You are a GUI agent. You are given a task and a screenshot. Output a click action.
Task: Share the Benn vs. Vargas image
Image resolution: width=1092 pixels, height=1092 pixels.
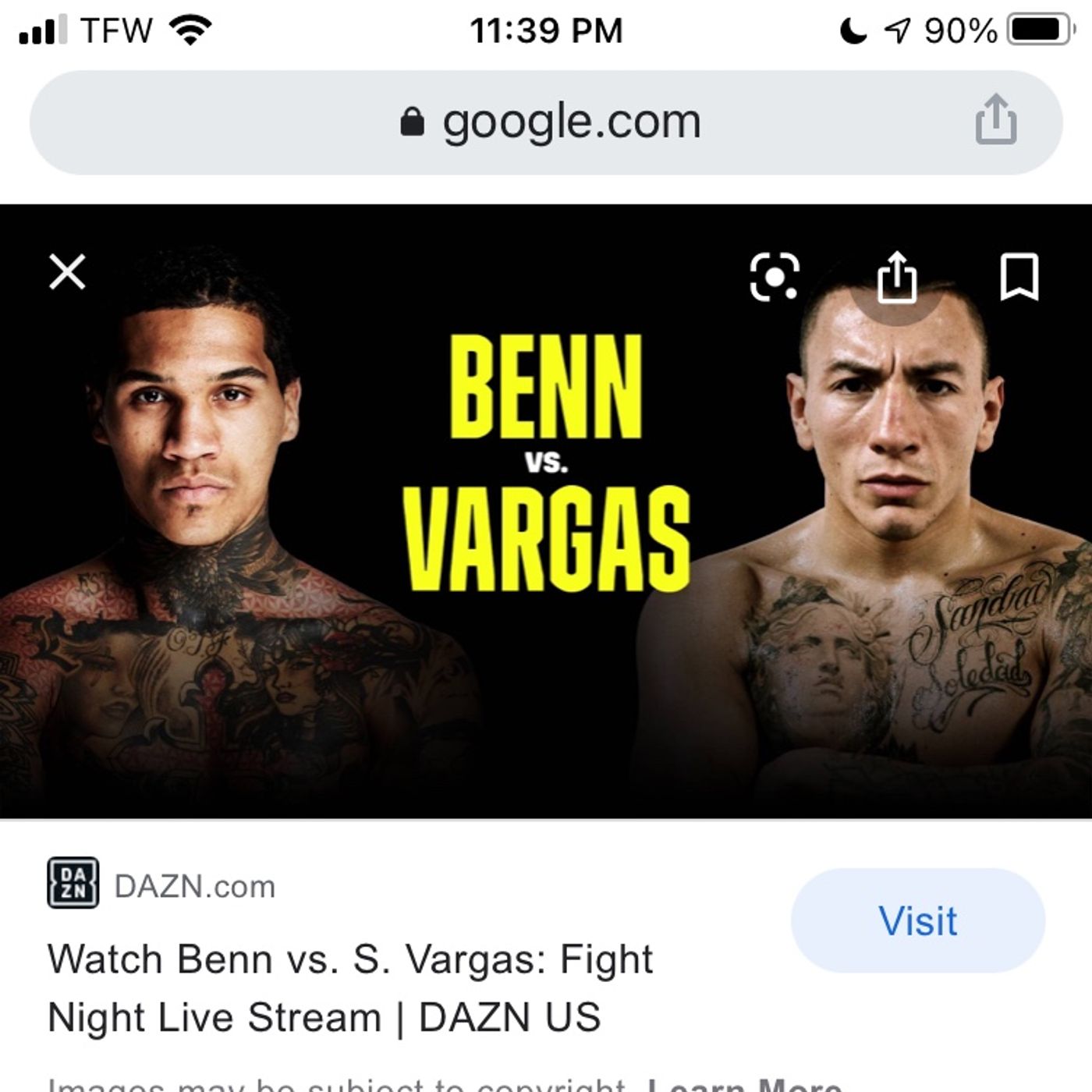(897, 276)
